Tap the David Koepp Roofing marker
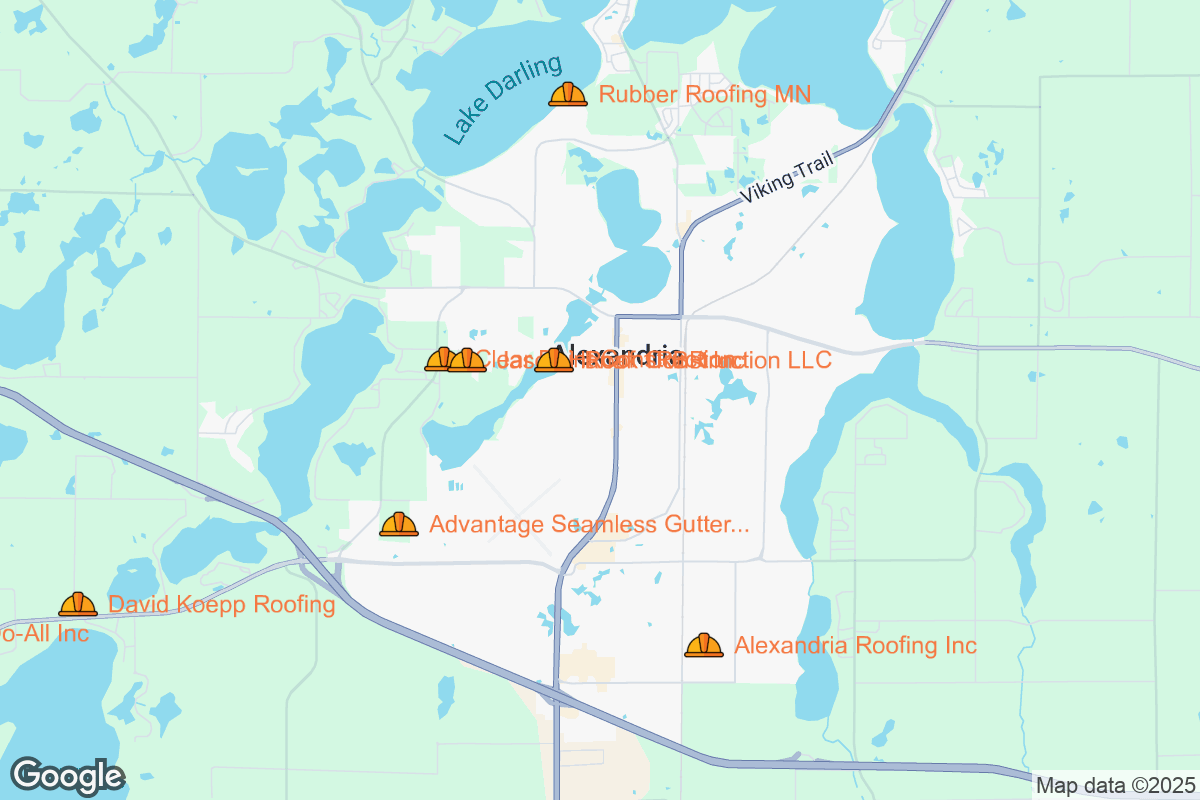1200x800 pixels. [x=78, y=604]
